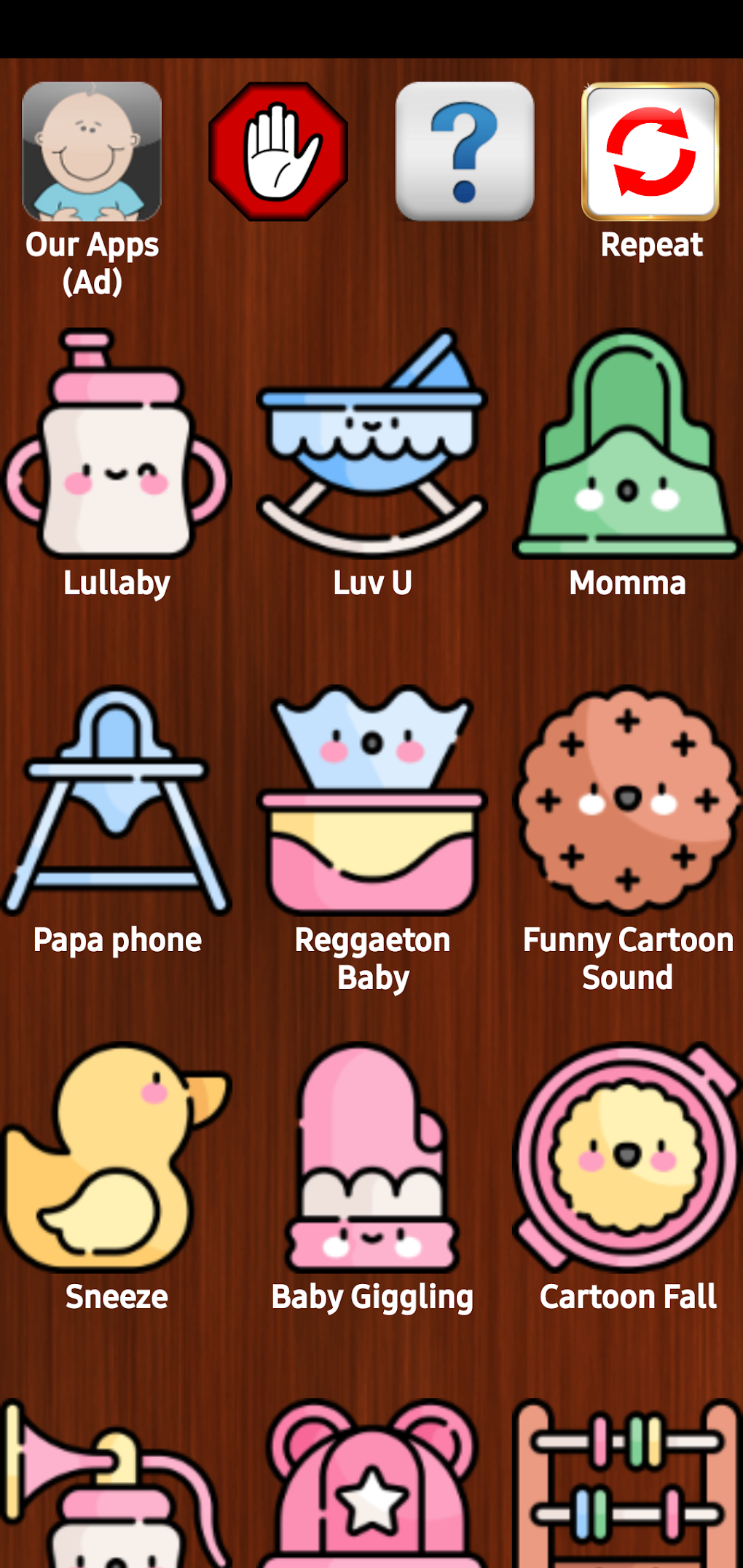Play the Papa phone sound

click(x=117, y=801)
